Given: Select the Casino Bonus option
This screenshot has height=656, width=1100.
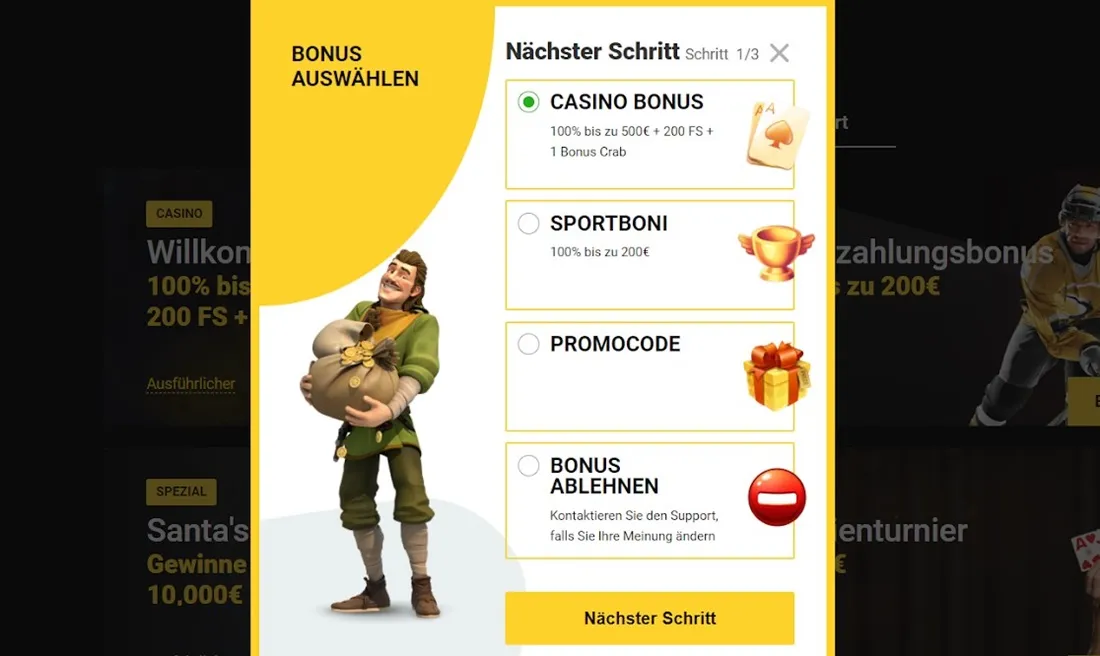Looking at the screenshot, I should click(529, 102).
